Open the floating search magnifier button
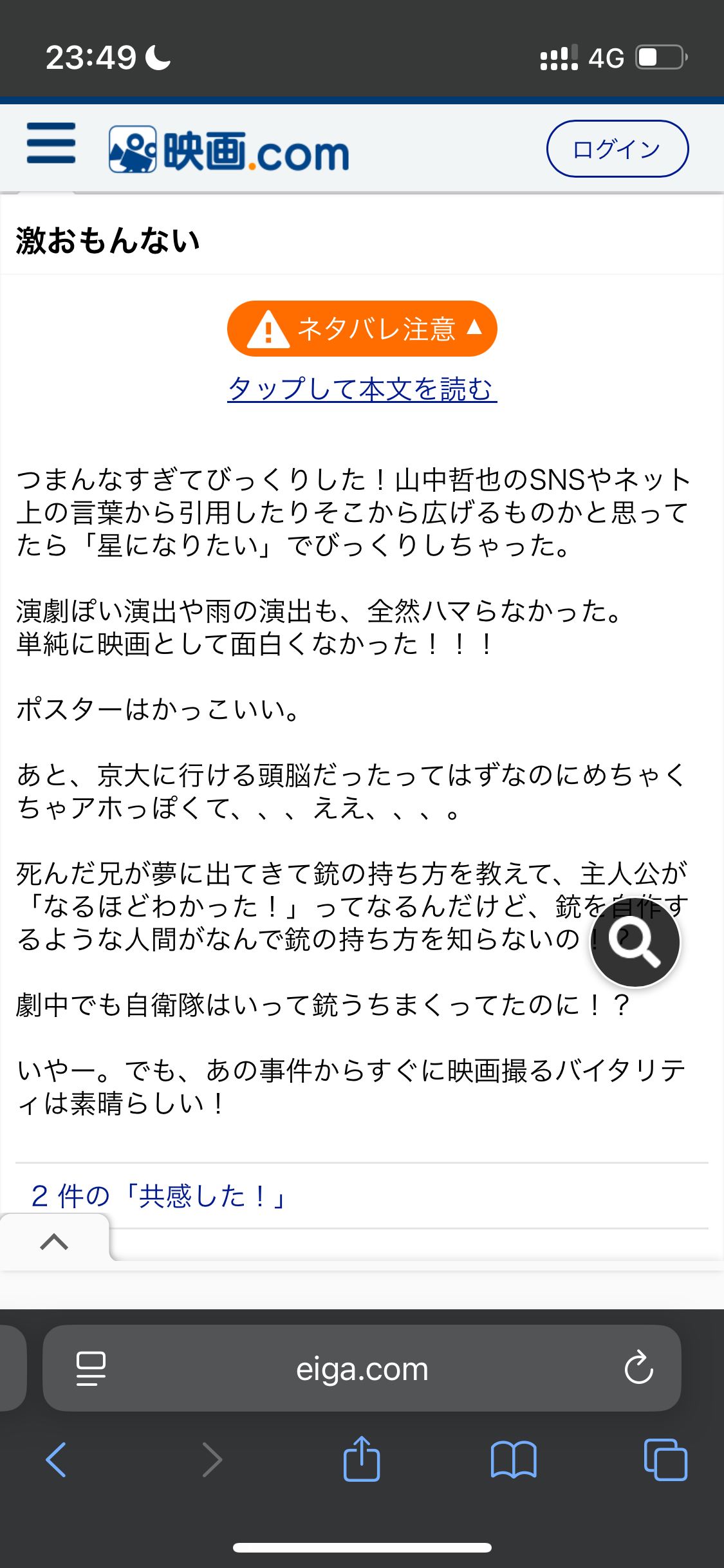 point(635,942)
